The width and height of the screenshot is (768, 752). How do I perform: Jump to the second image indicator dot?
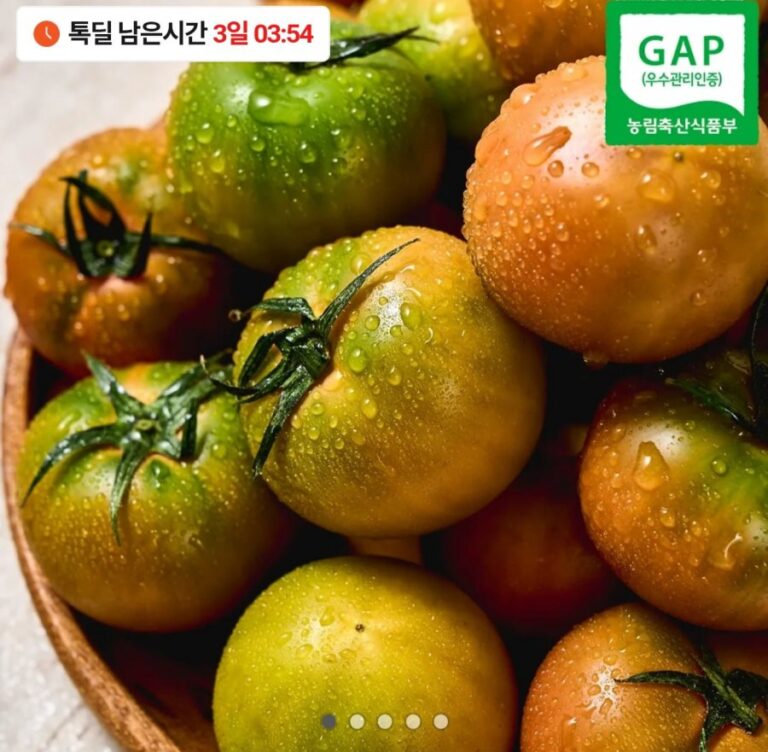pos(357,721)
